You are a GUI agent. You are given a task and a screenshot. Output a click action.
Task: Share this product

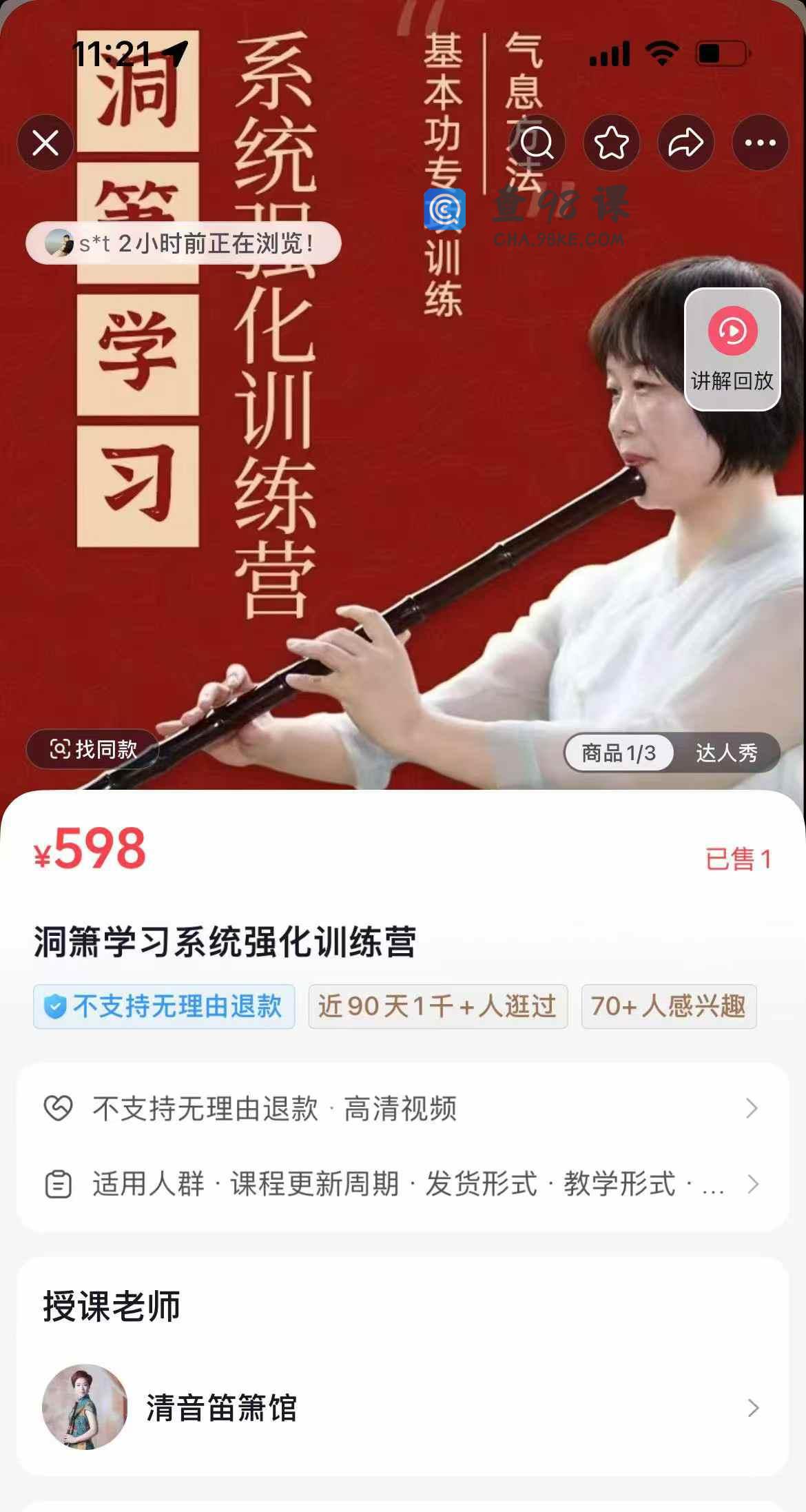coord(685,143)
